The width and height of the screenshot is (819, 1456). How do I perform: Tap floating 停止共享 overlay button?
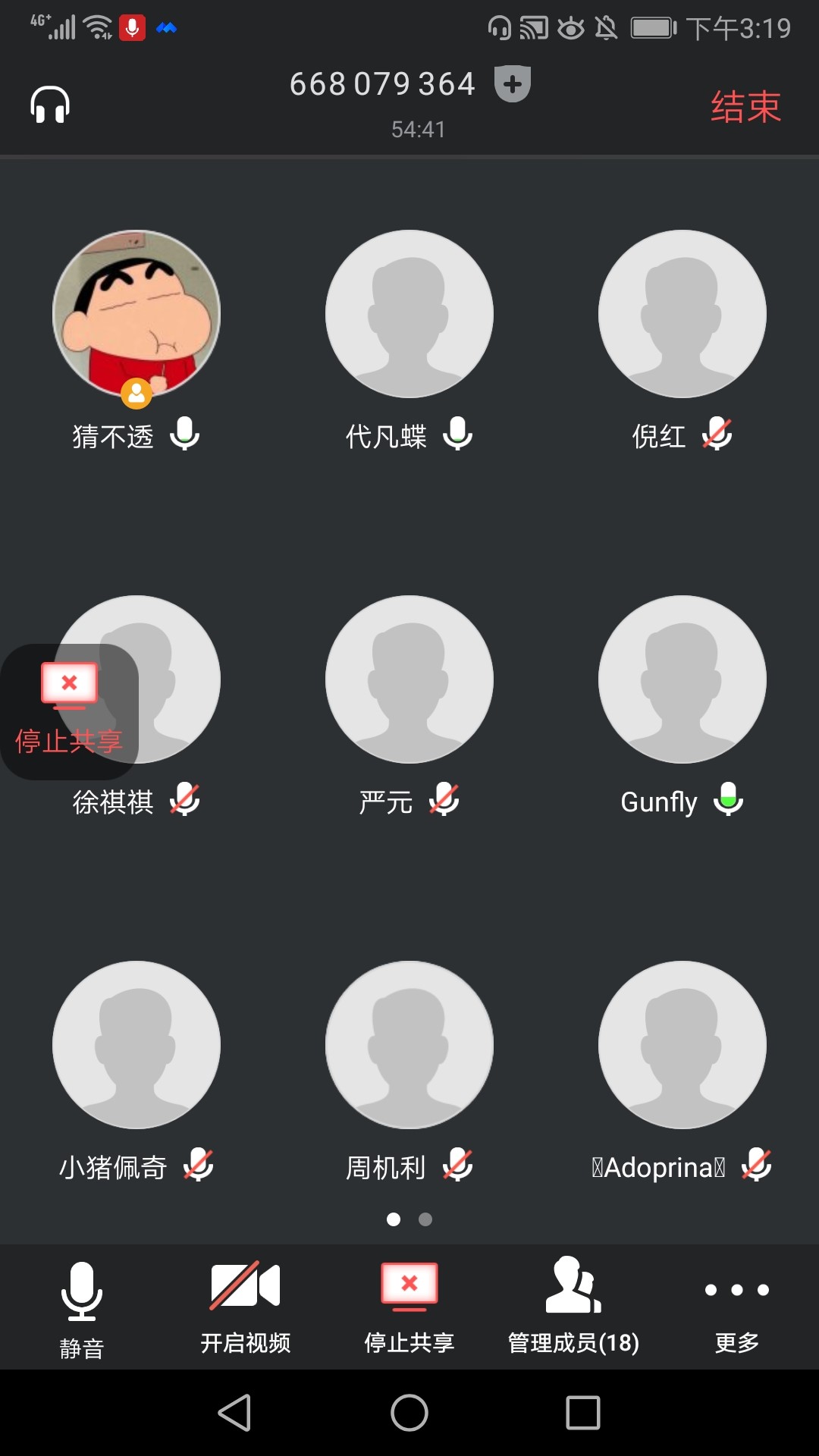(69, 711)
